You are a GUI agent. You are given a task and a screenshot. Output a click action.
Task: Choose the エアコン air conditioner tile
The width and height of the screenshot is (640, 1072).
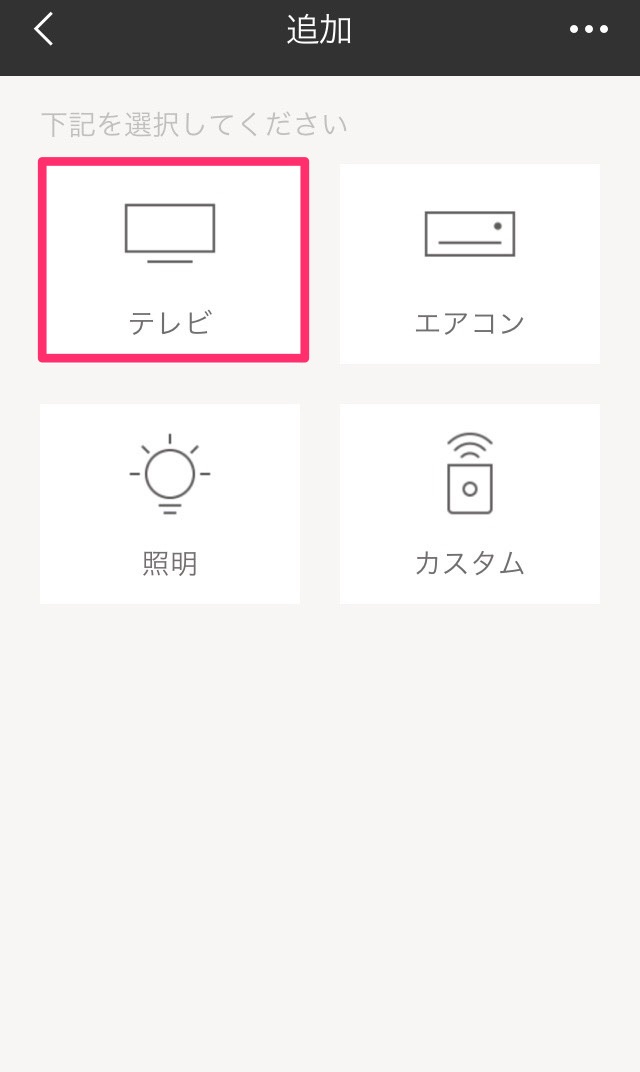470,264
